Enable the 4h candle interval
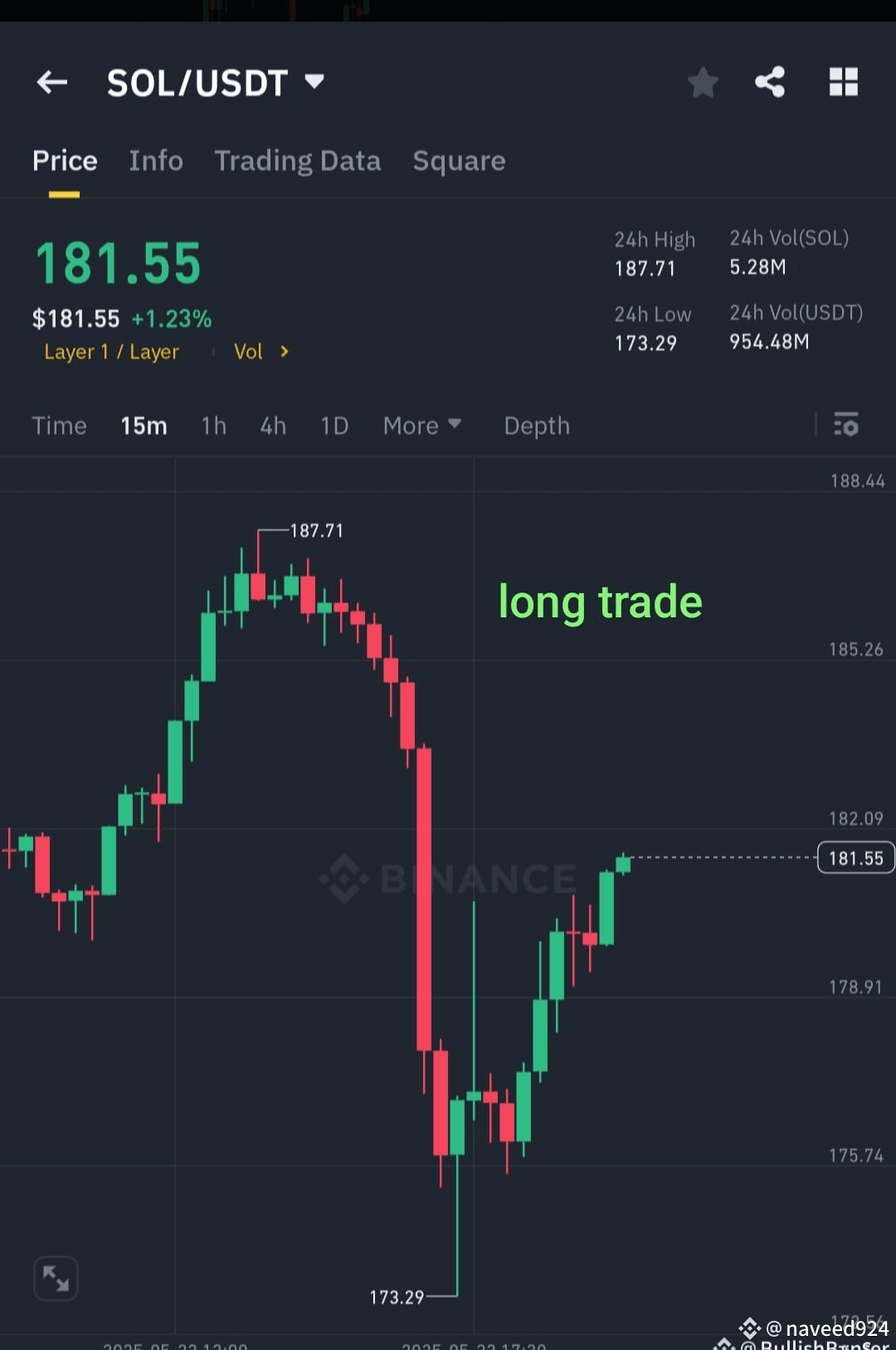Viewport: 896px width, 1350px height. click(272, 425)
